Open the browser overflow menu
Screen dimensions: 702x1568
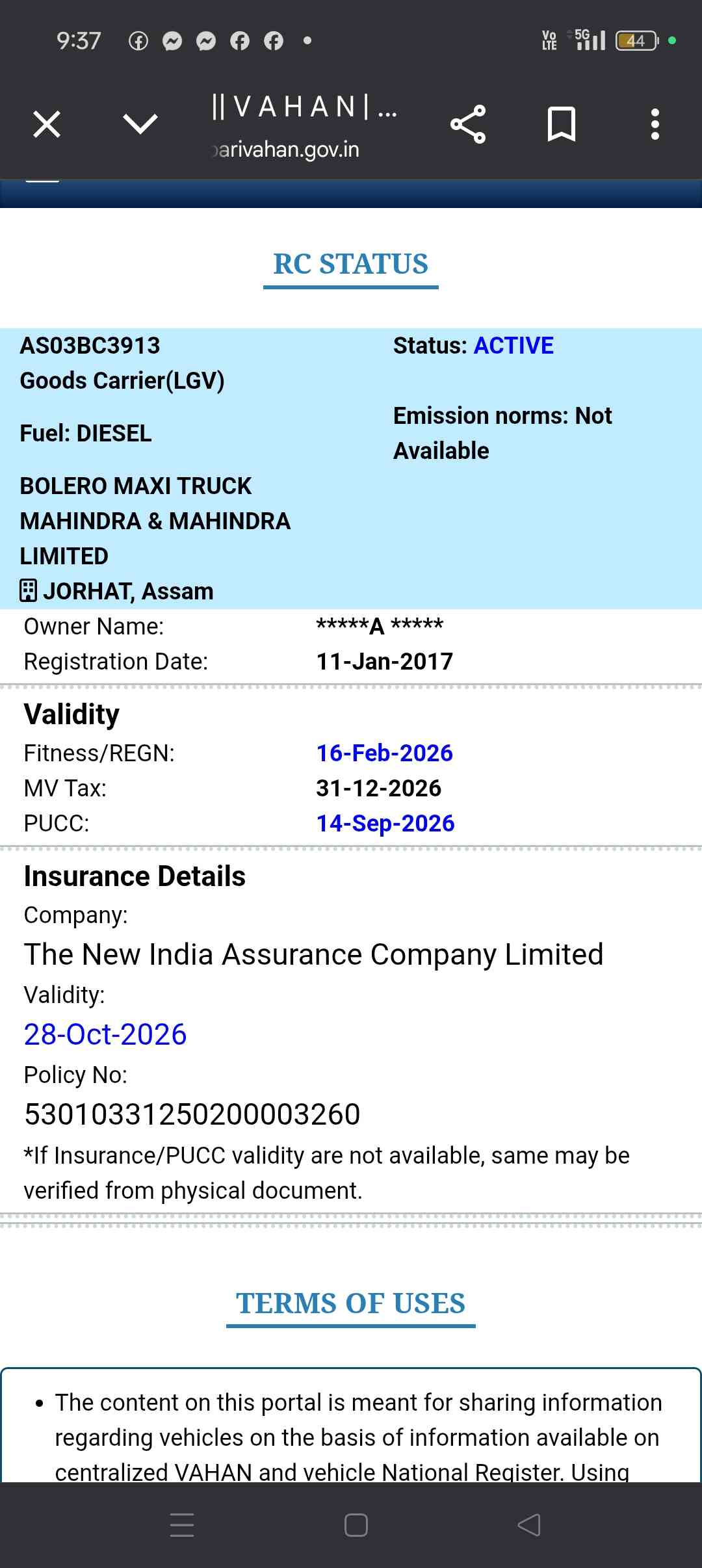655,124
